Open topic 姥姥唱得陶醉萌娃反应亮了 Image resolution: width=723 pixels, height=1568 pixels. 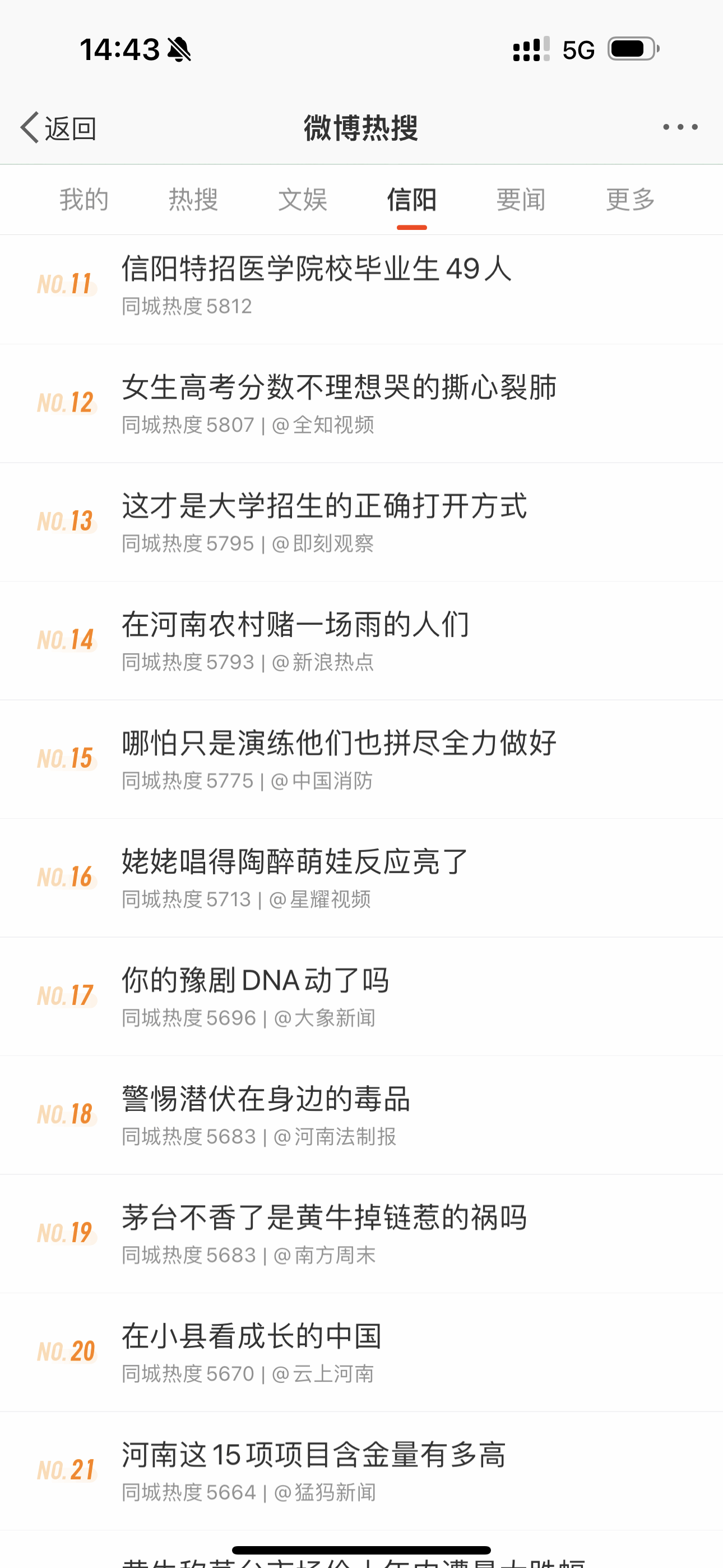click(x=361, y=878)
